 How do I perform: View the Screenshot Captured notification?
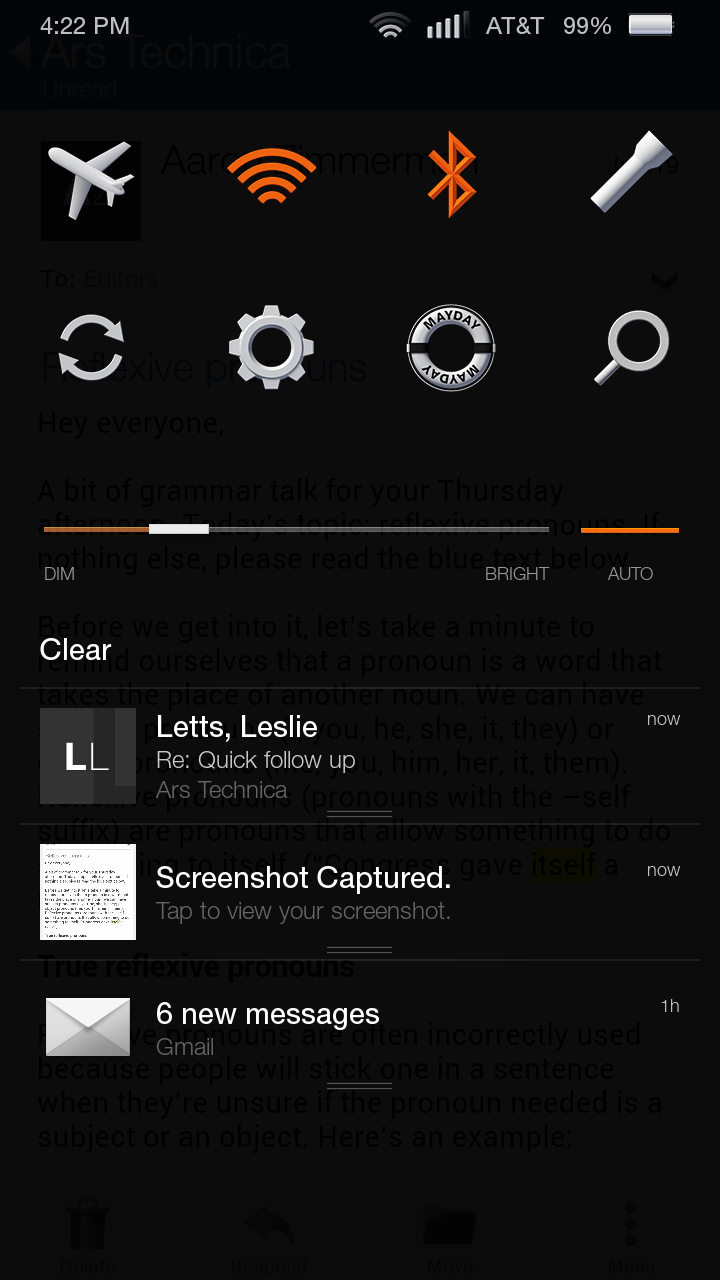tap(360, 892)
